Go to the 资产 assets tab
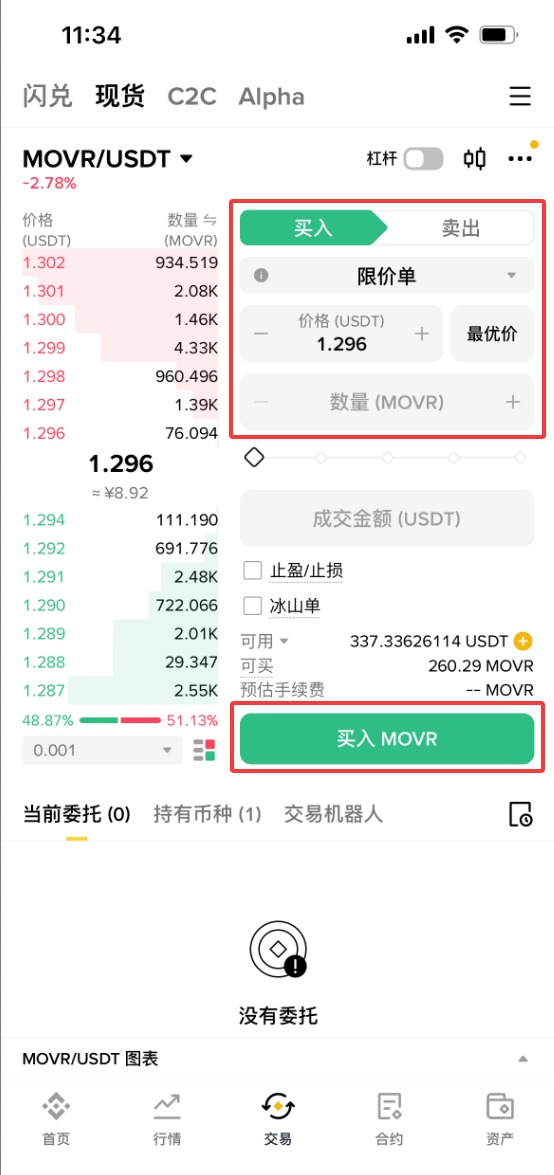Image resolution: width=554 pixels, height=1175 pixels. click(499, 1120)
